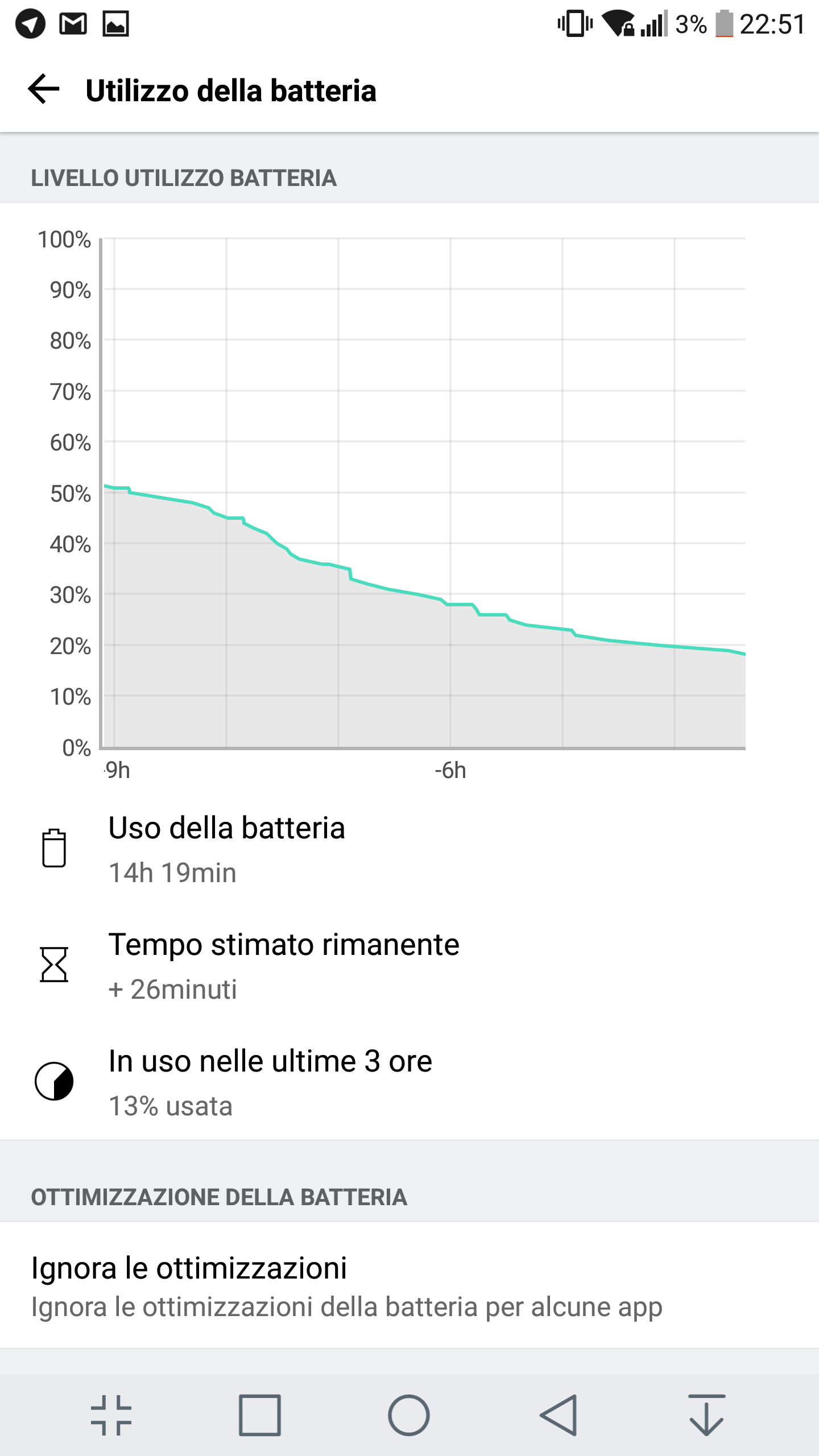Tap the screen capture navigation icon

(x=111, y=1415)
